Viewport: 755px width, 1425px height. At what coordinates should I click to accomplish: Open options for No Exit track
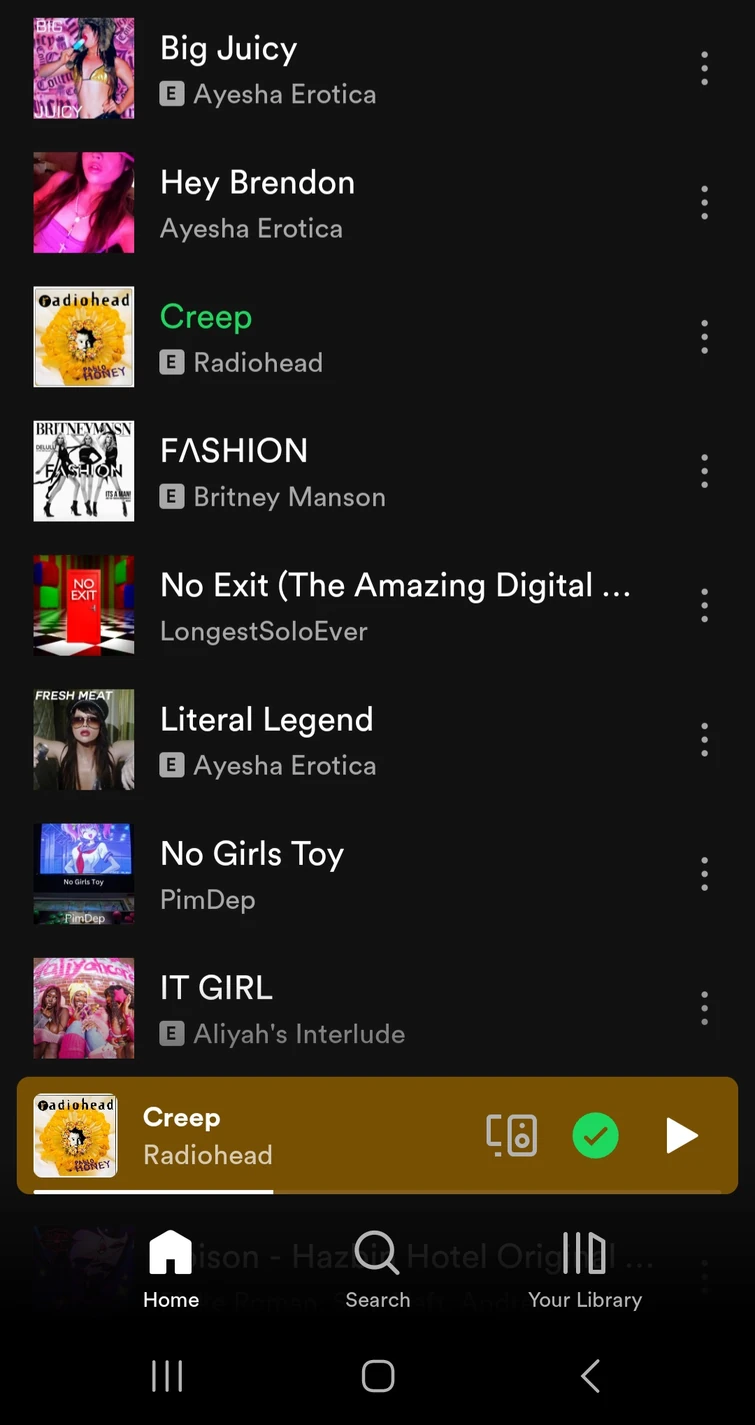tap(704, 605)
